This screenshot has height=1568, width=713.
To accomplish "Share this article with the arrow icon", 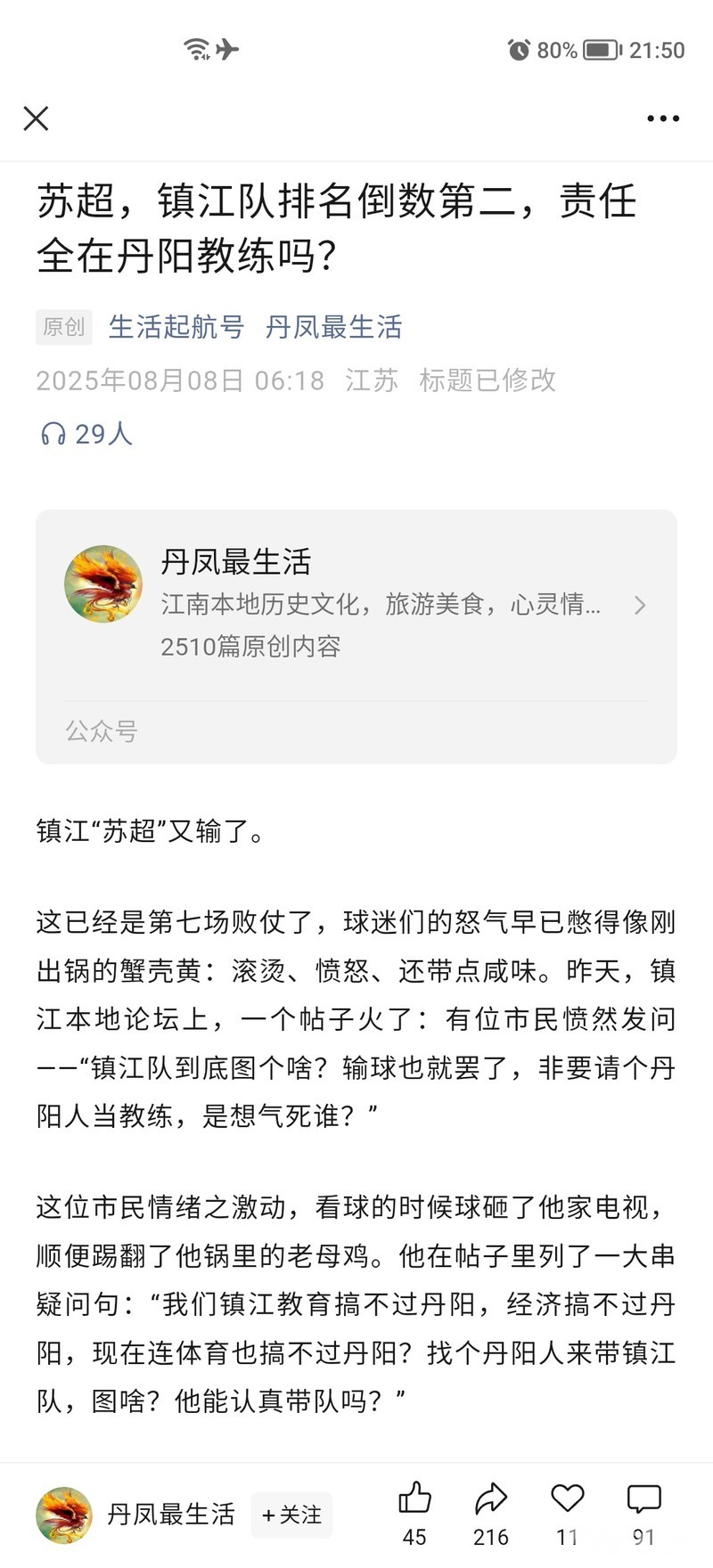I will click(x=490, y=1499).
